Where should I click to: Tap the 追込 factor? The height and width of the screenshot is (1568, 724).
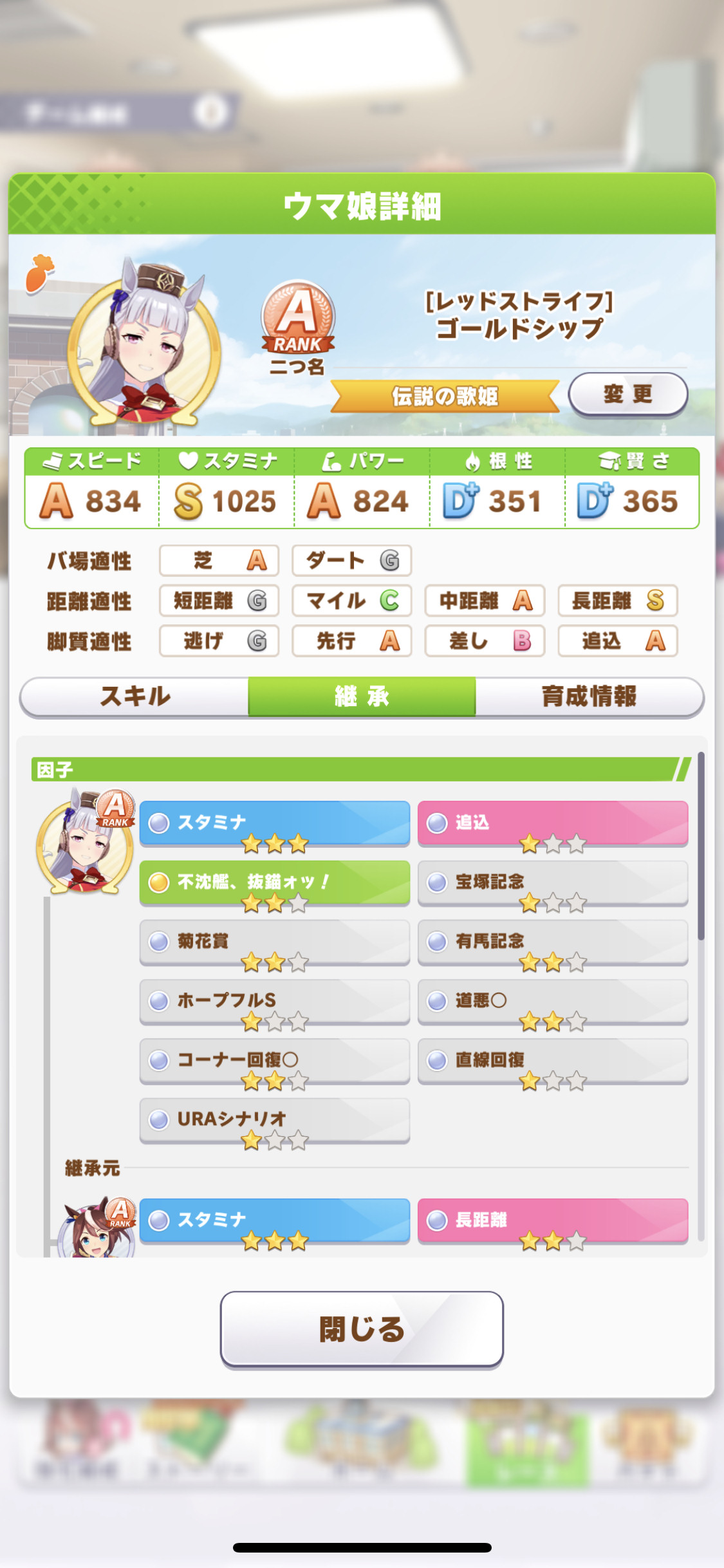[553, 823]
